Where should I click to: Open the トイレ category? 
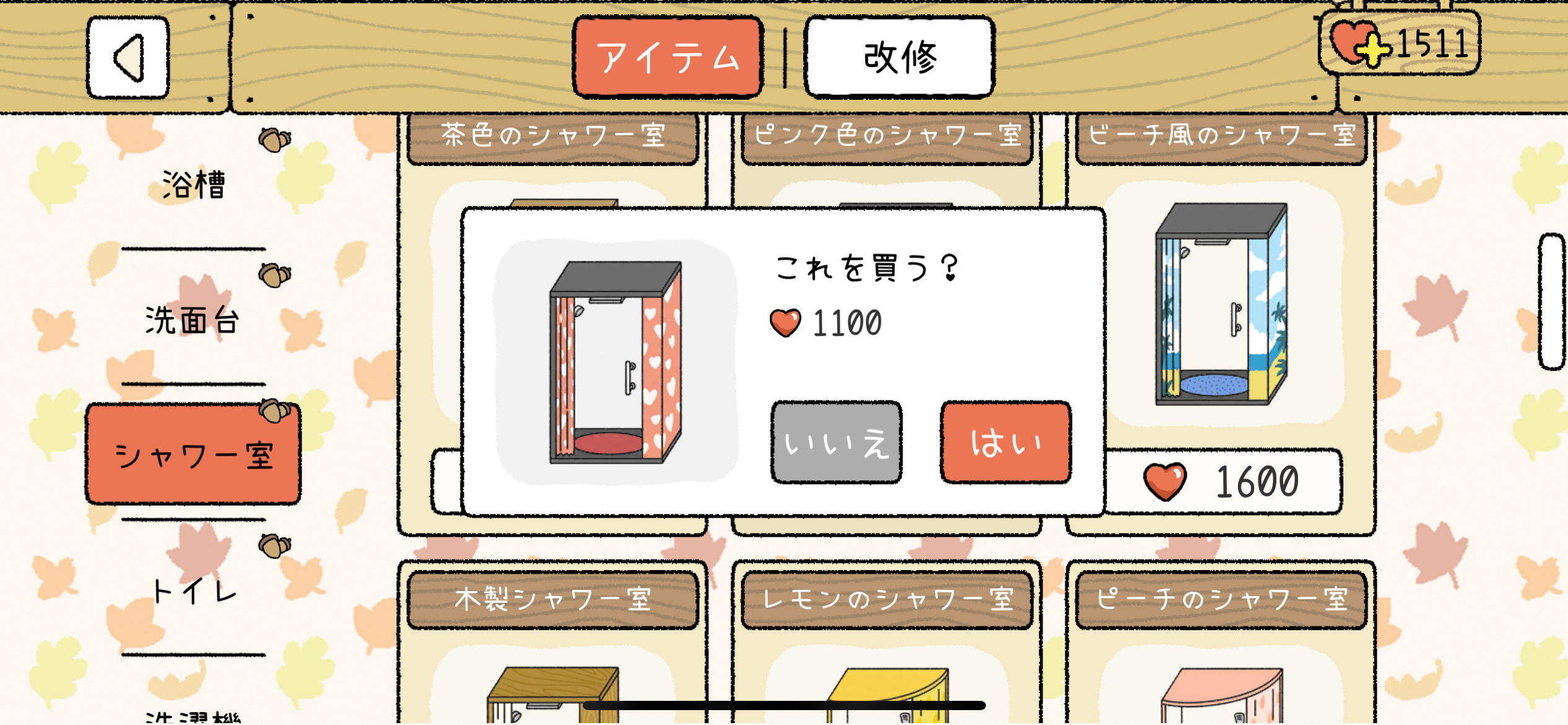click(x=193, y=591)
